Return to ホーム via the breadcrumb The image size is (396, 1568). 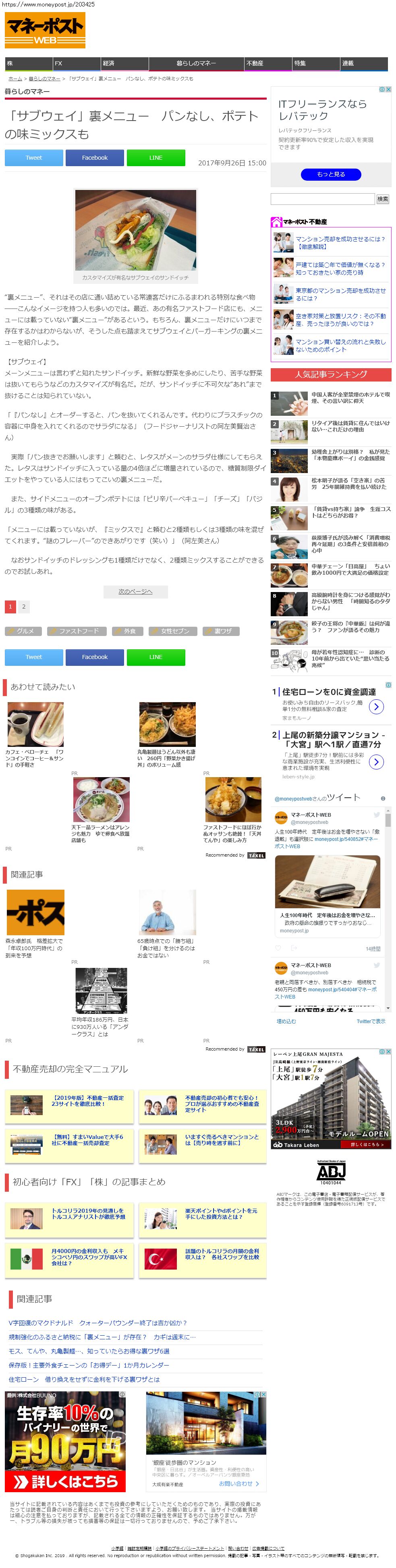pyautogui.click(x=15, y=79)
